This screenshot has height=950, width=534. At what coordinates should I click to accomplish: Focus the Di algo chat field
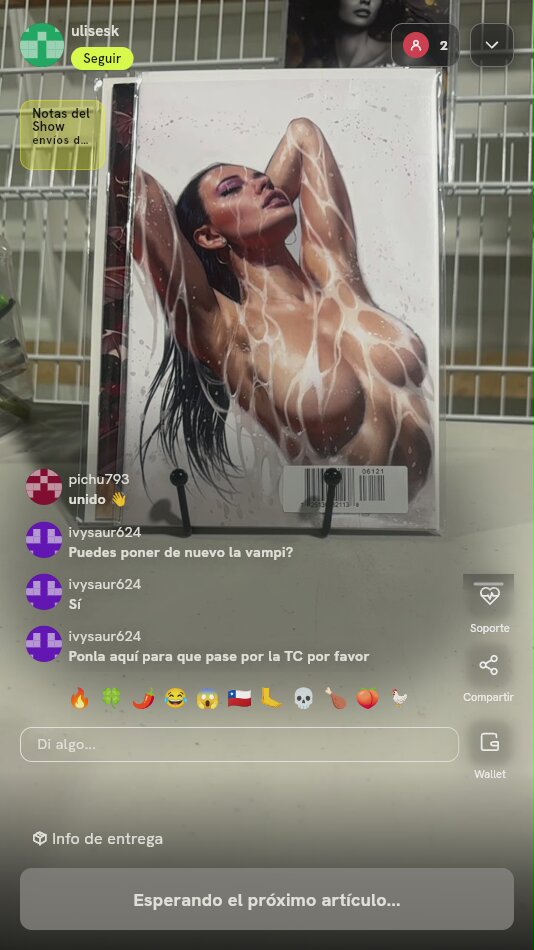[239, 744]
